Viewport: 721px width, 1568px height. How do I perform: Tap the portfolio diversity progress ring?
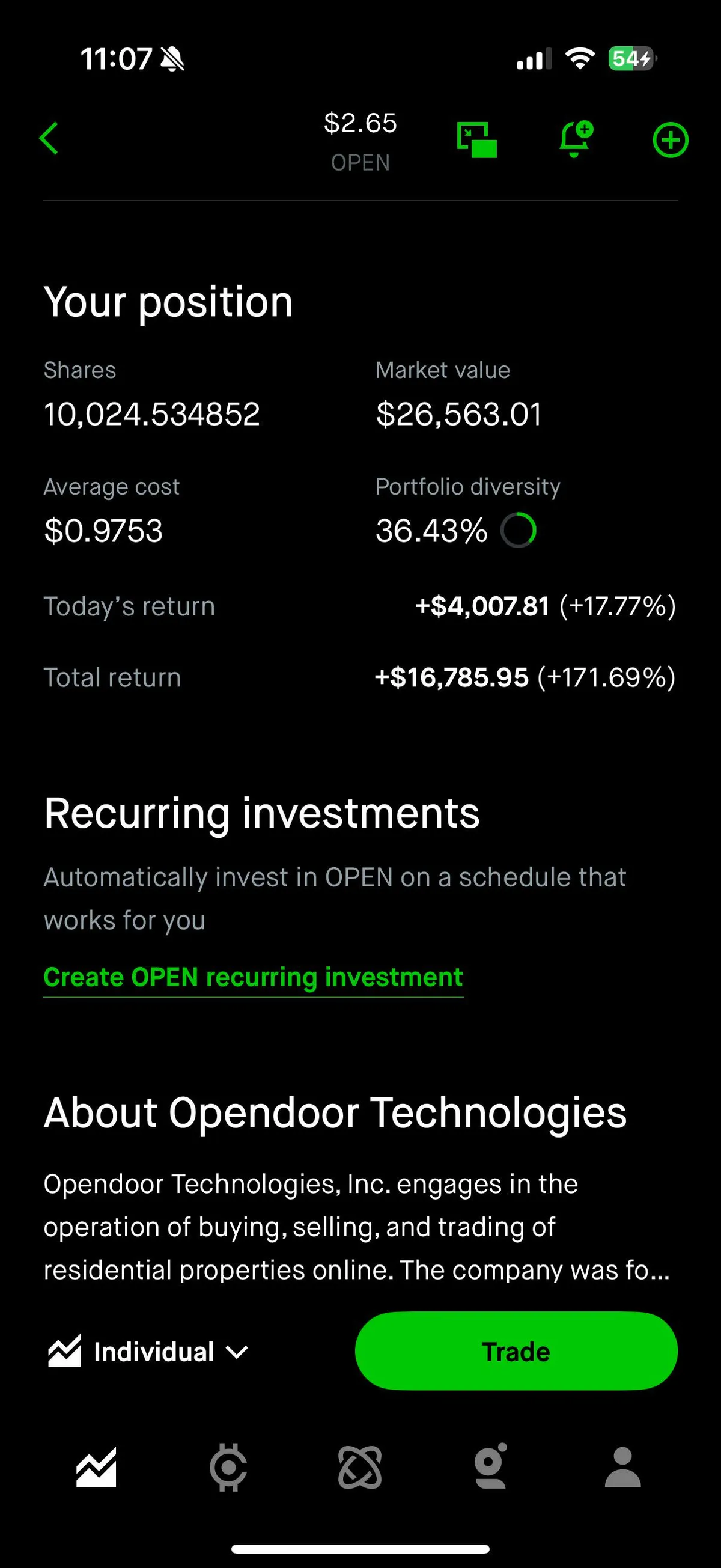[x=519, y=529]
